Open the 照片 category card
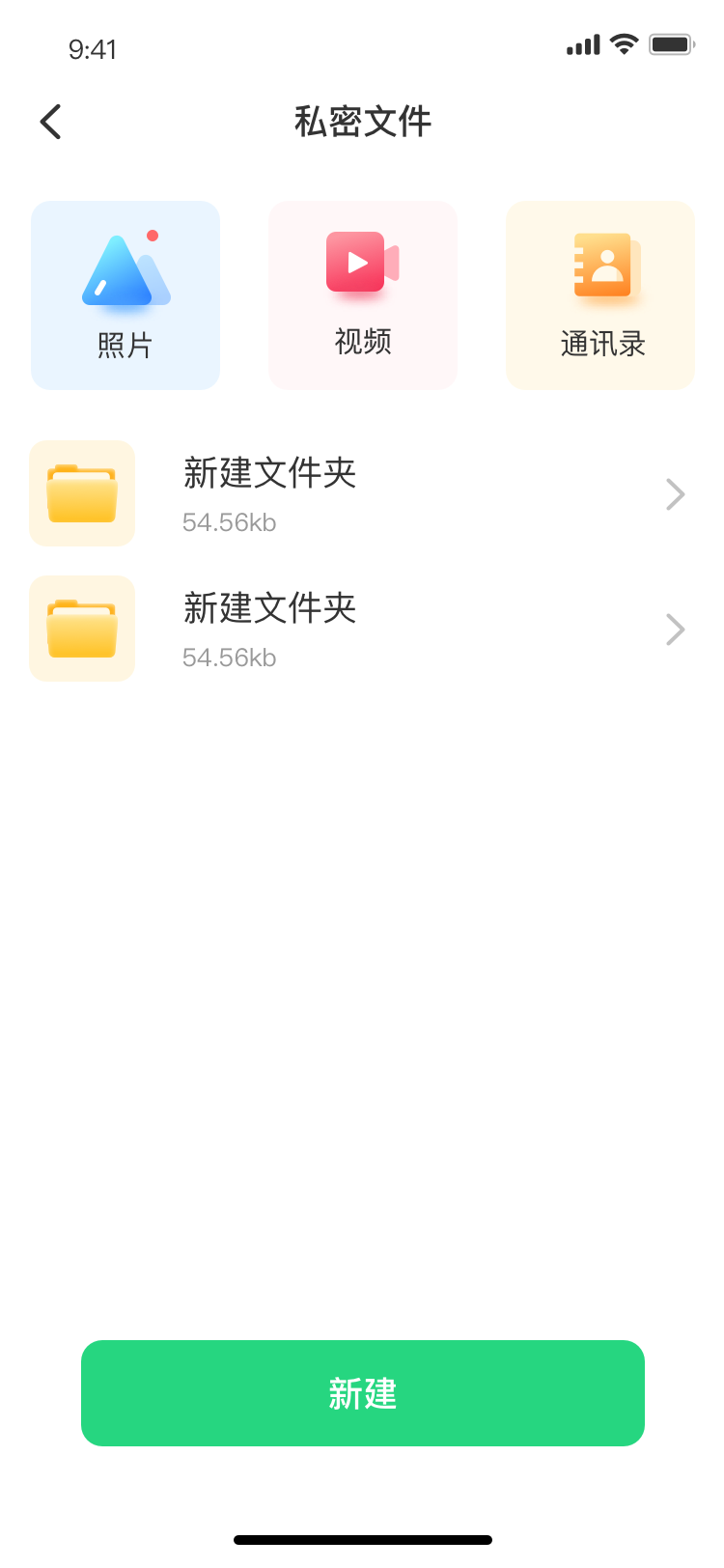This screenshot has height=1568, width=724. point(125,295)
